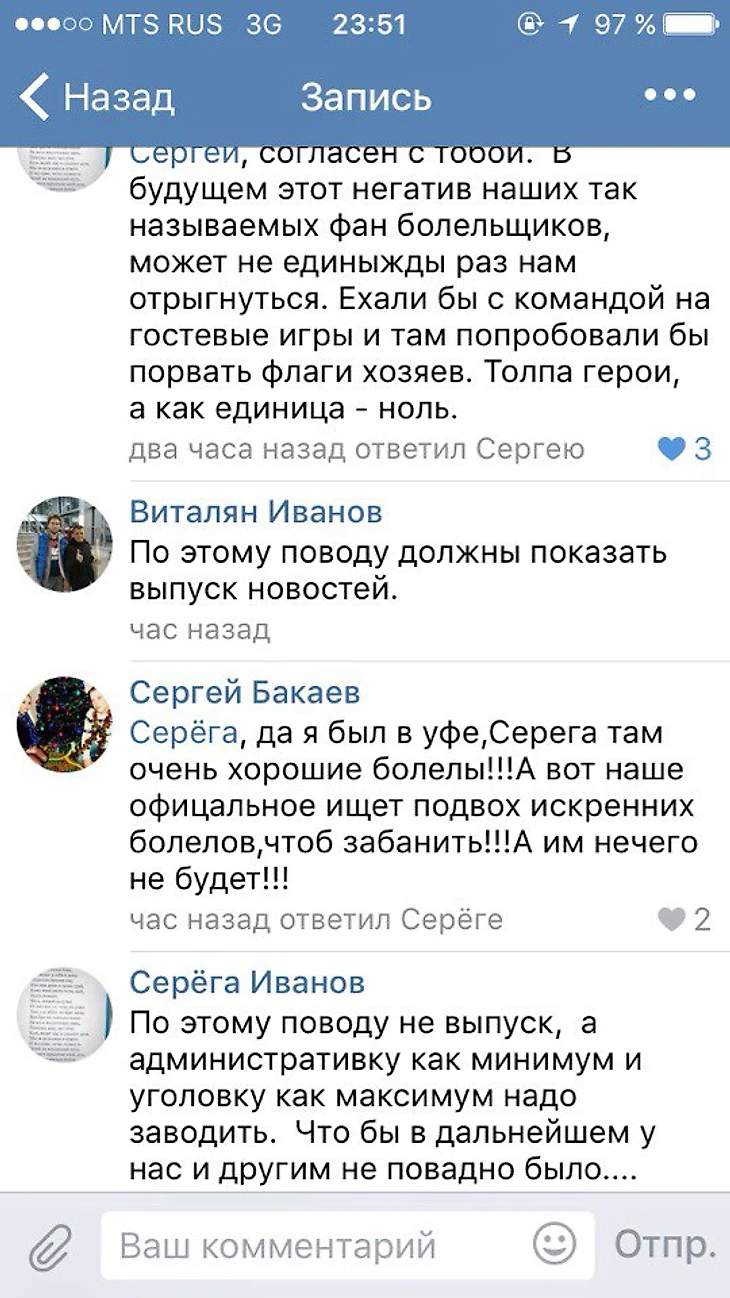Like Сергей Бакаев's comment

click(685, 918)
